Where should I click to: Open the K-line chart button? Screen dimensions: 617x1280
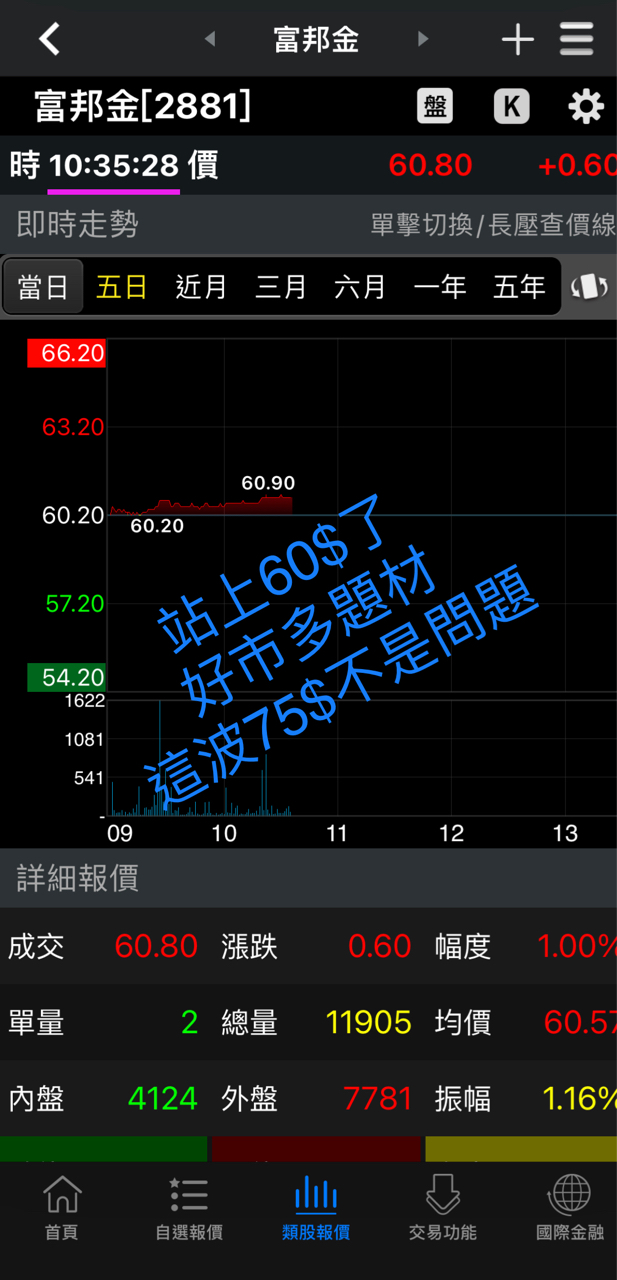tap(512, 106)
